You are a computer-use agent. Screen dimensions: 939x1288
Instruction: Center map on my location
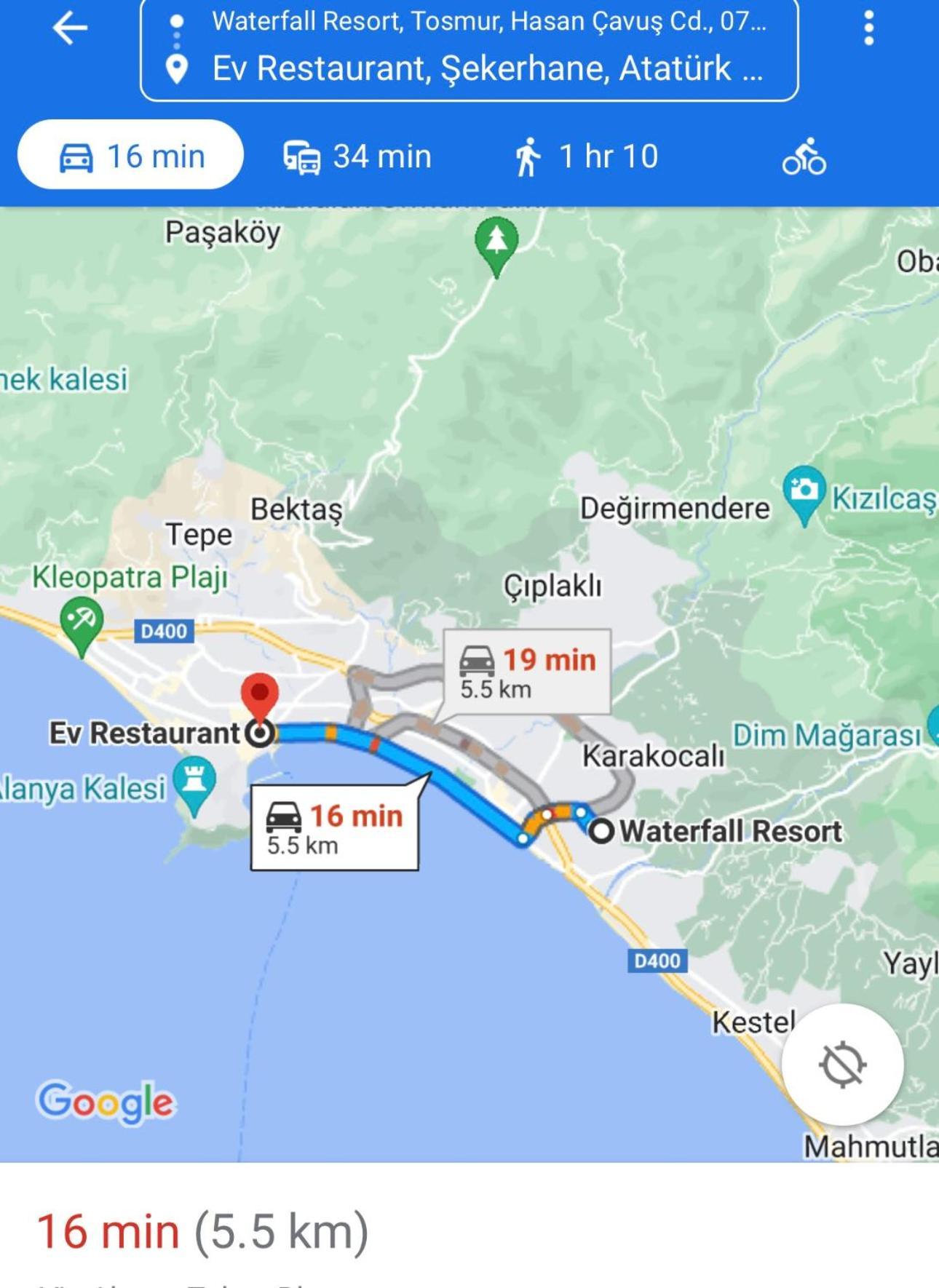click(x=842, y=1064)
